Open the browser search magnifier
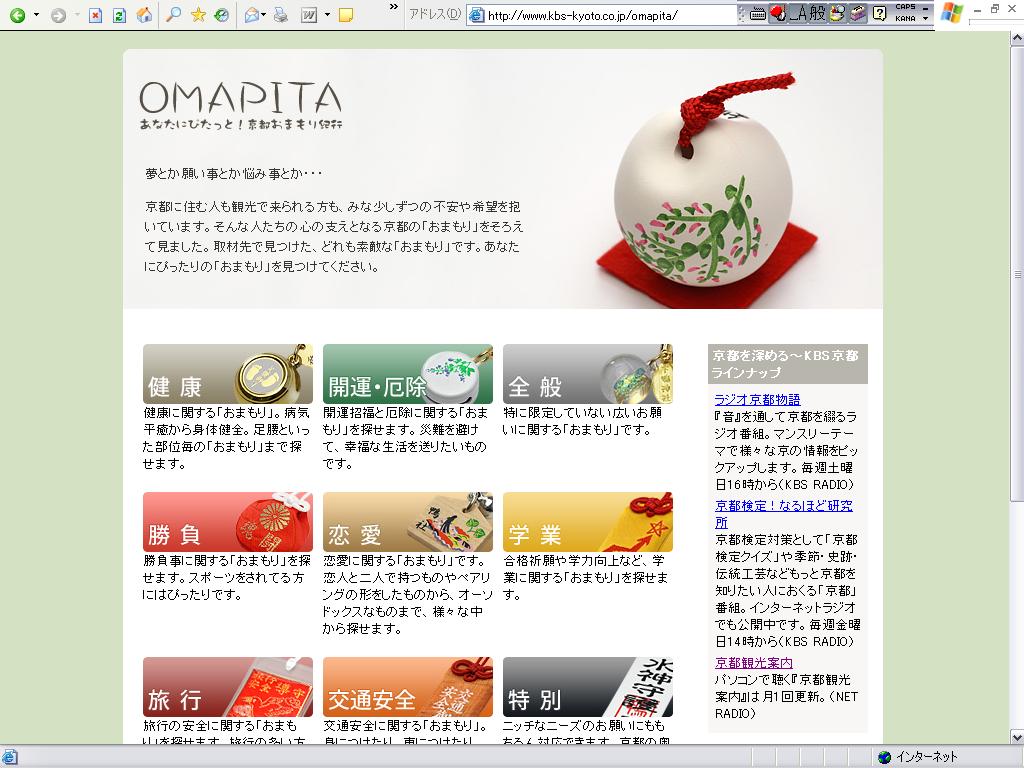Screen dimensions: 1024x768 click(173, 15)
